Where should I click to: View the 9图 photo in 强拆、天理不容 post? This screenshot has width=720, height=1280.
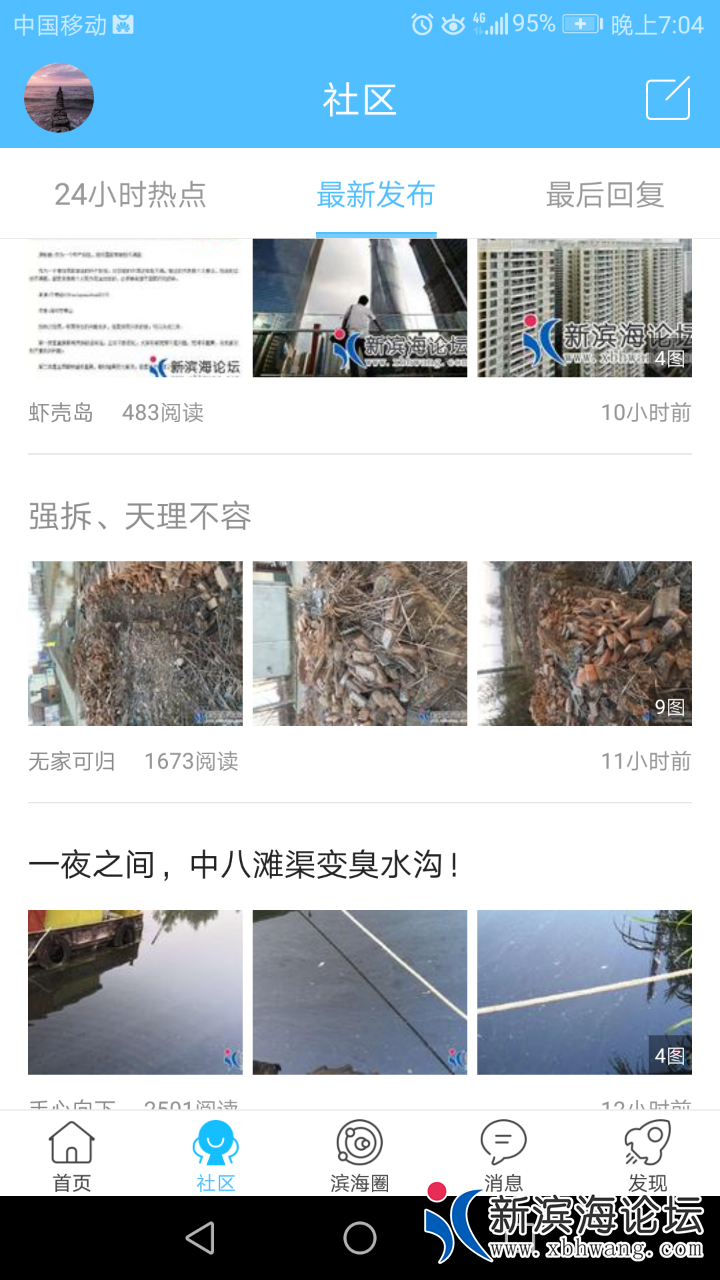(584, 643)
